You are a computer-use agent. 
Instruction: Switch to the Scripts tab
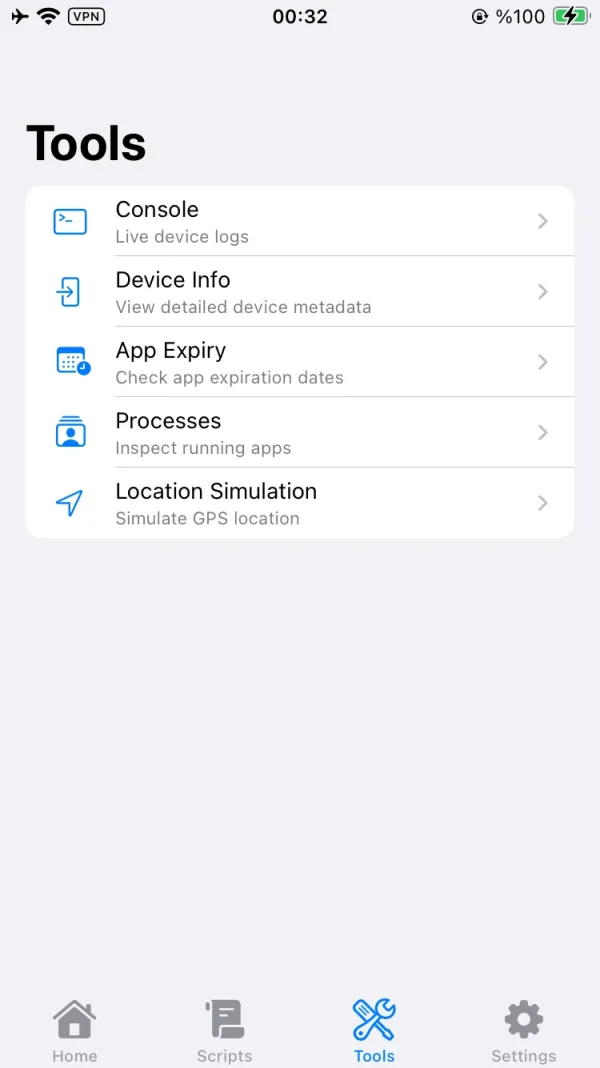pos(225,1031)
